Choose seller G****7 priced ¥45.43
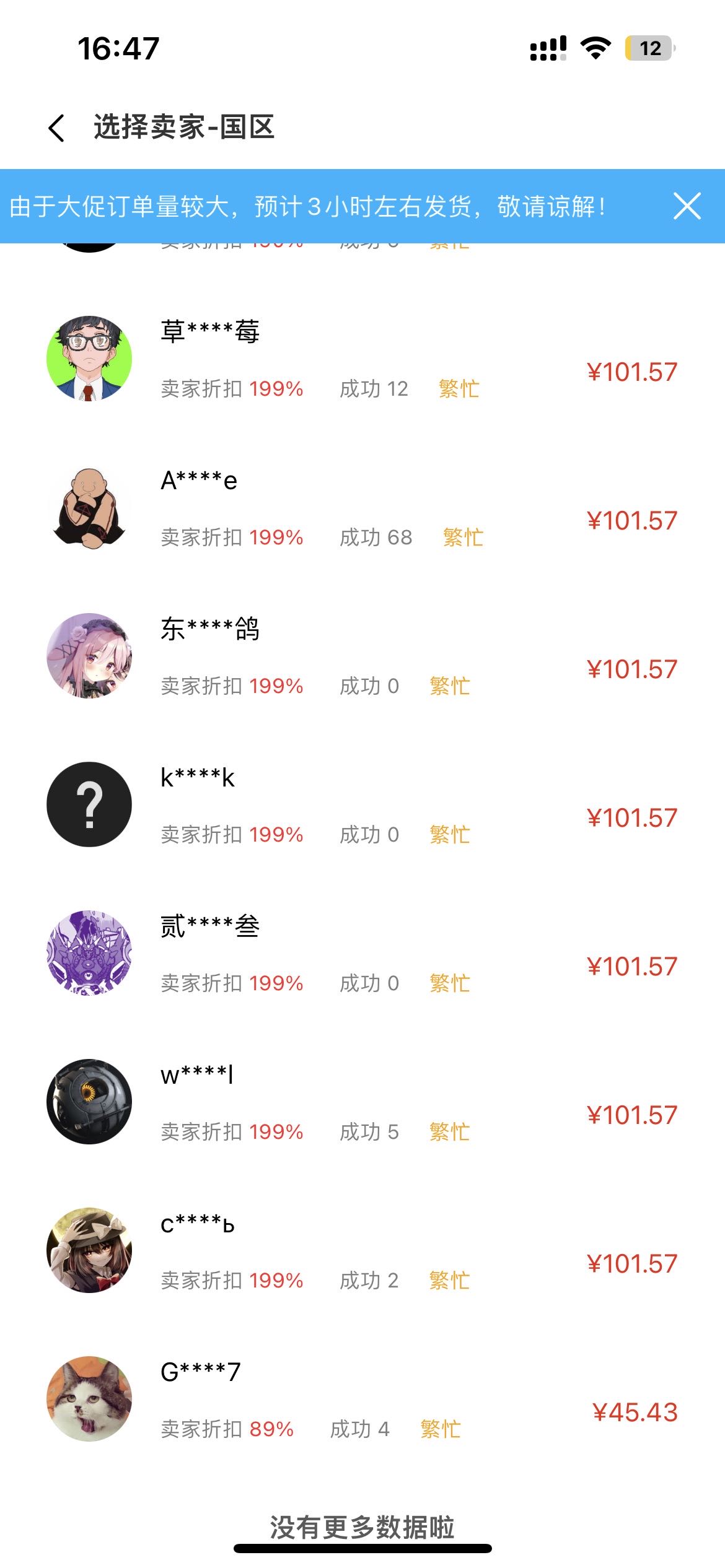The width and height of the screenshot is (725, 1568). [x=362, y=1400]
